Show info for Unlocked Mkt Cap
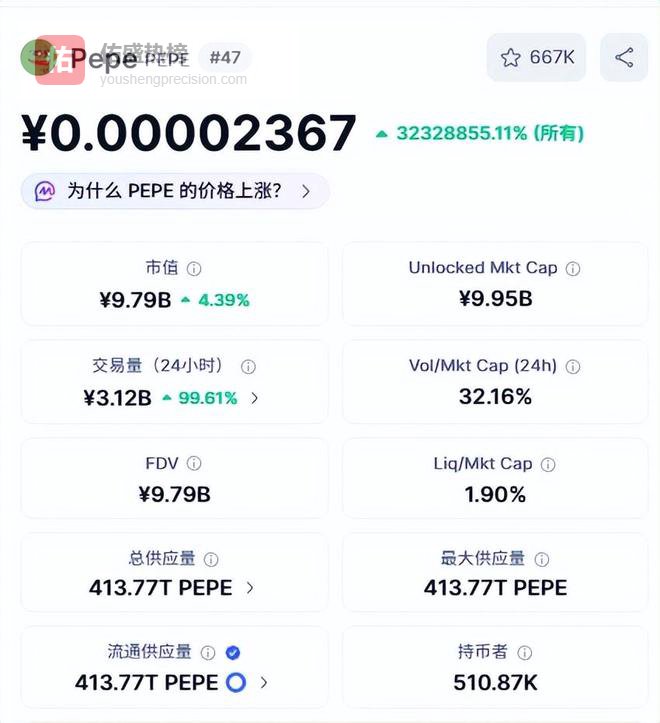Viewport: 660px width, 723px height. [573, 268]
